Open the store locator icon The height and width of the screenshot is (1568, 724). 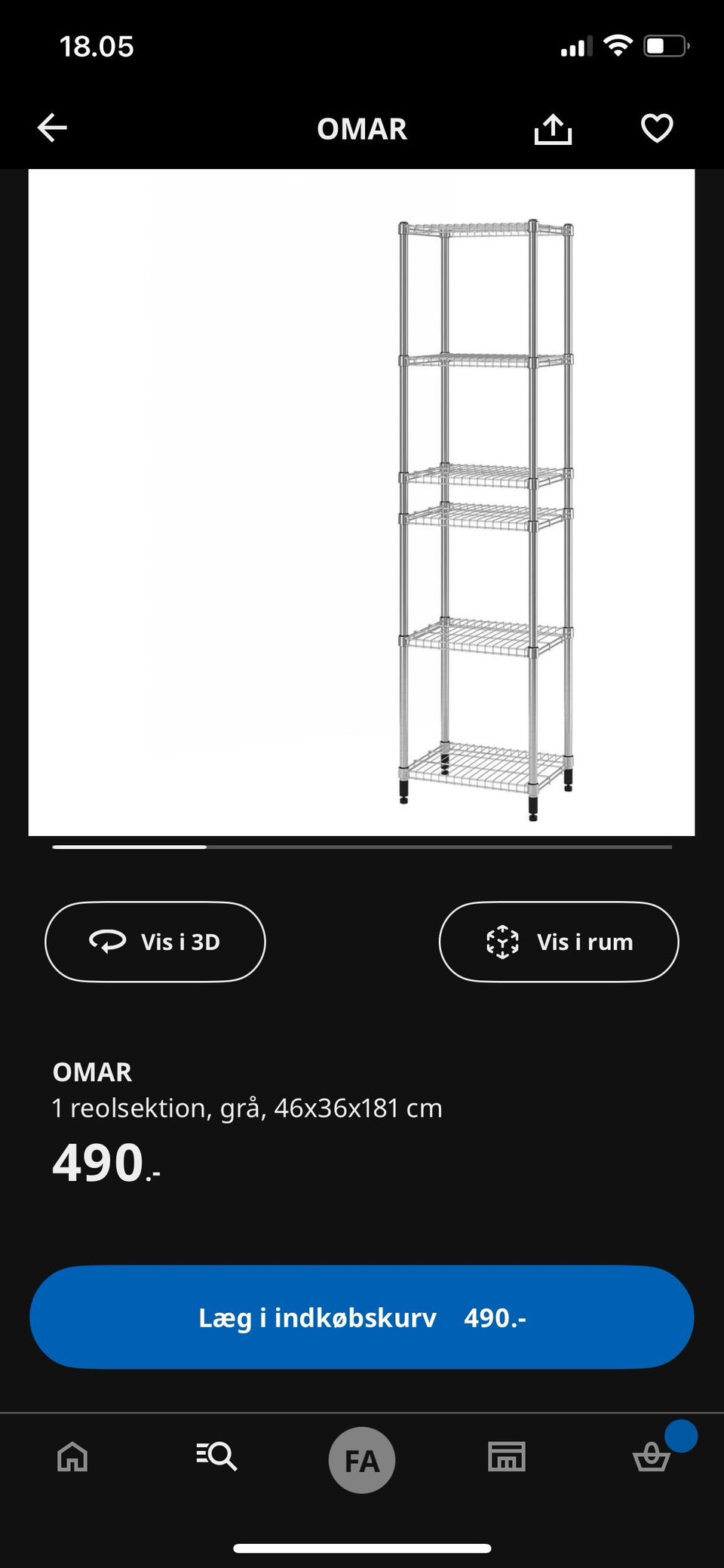(x=507, y=1458)
